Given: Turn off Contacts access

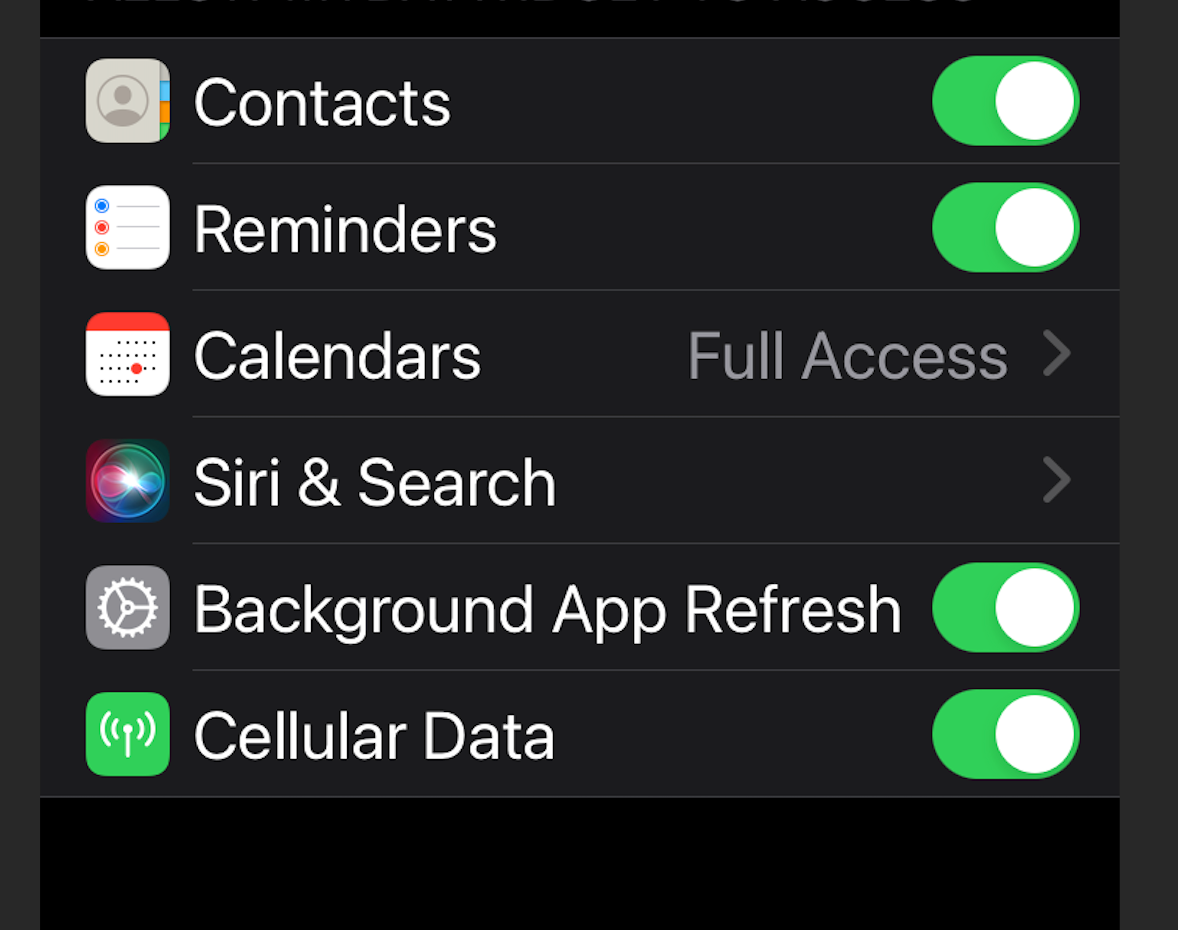Looking at the screenshot, I should [1005, 101].
